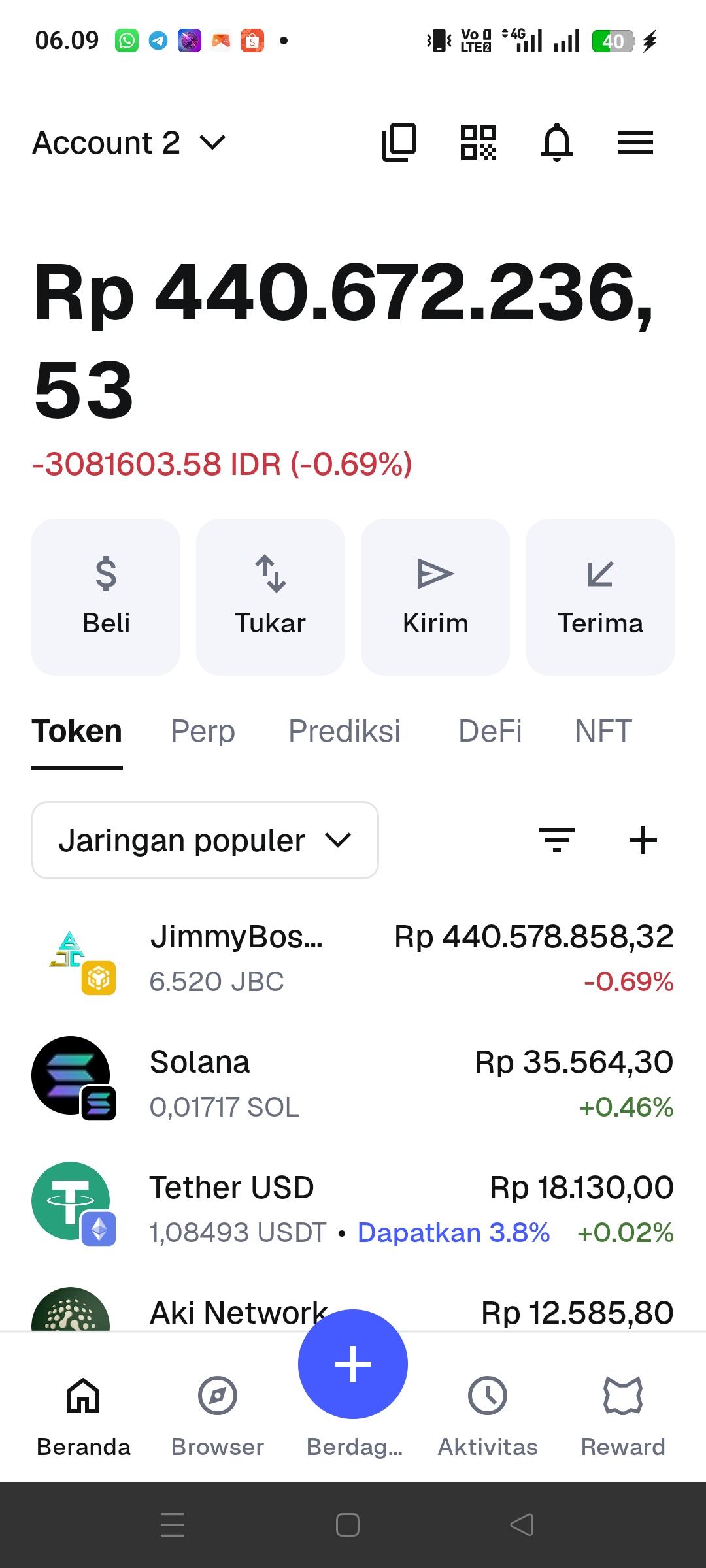This screenshot has width=706, height=1568.
Task: Tap the Dapatkan 3.8% link
Action: point(454,1233)
